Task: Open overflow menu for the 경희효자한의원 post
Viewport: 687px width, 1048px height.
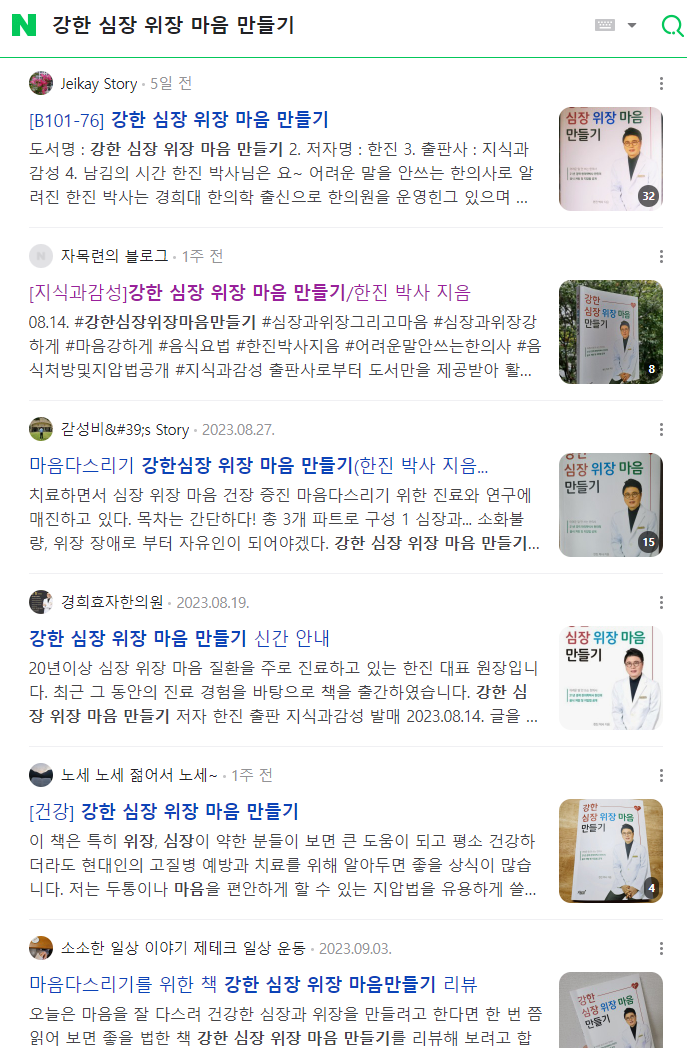Action: pyautogui.click(x=661, y=602)
